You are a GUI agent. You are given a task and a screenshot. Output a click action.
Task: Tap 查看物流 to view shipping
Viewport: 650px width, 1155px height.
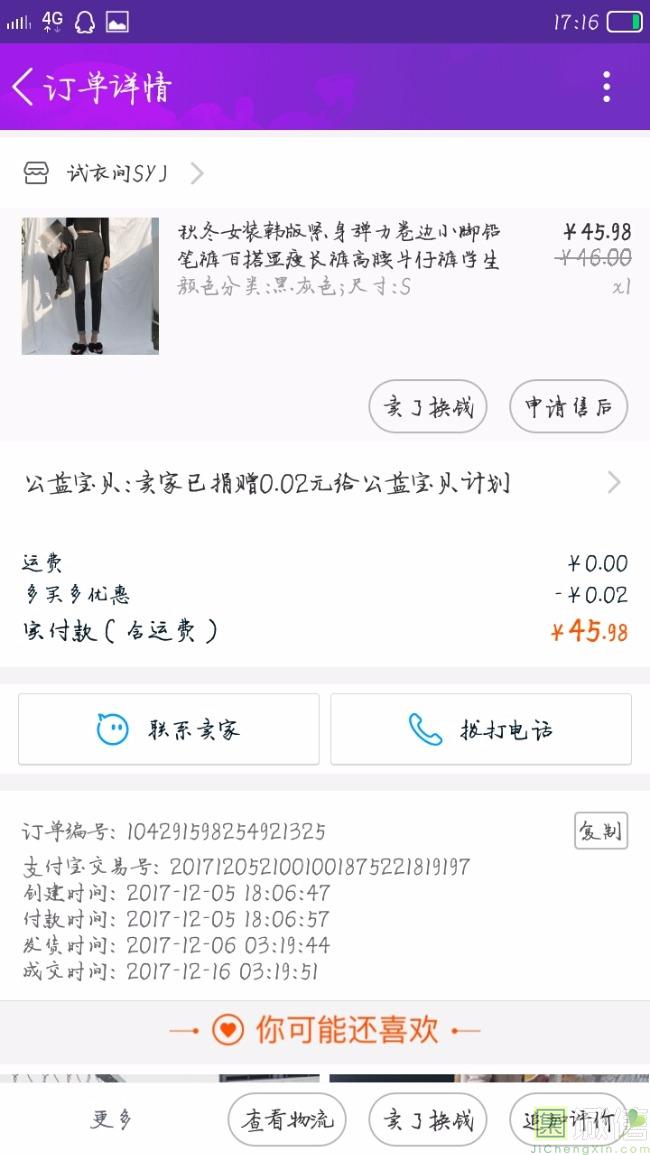coord(287,1120)
